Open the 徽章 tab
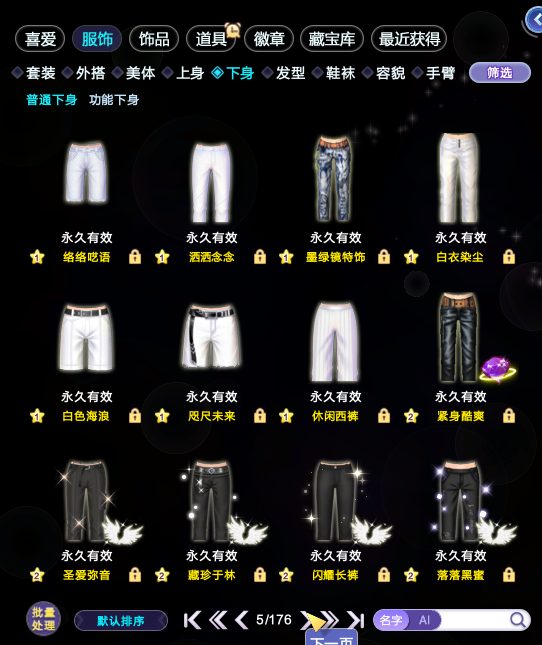 click(x=269, y=39)
